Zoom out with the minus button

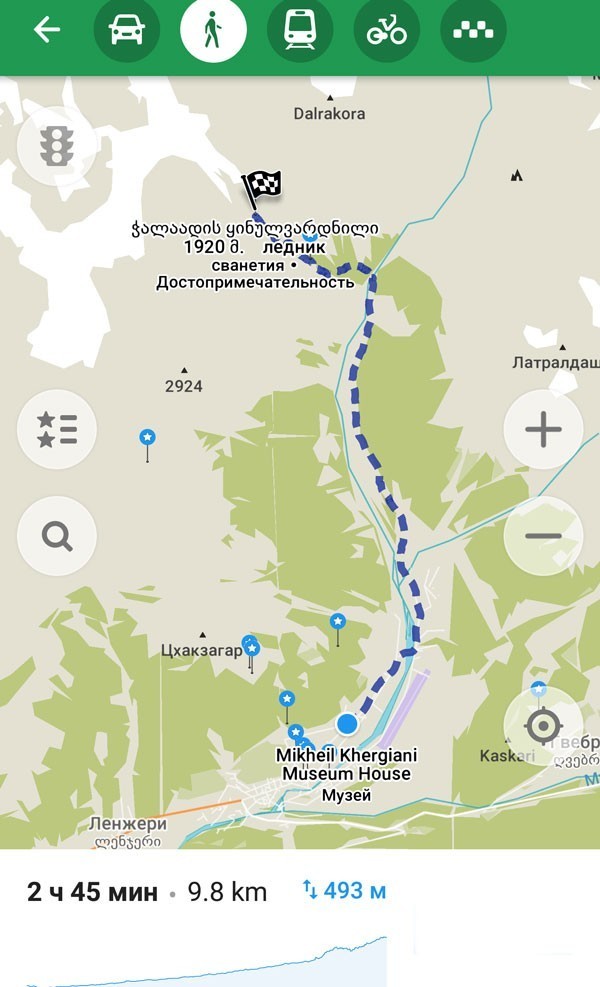(x=543, y=536)
